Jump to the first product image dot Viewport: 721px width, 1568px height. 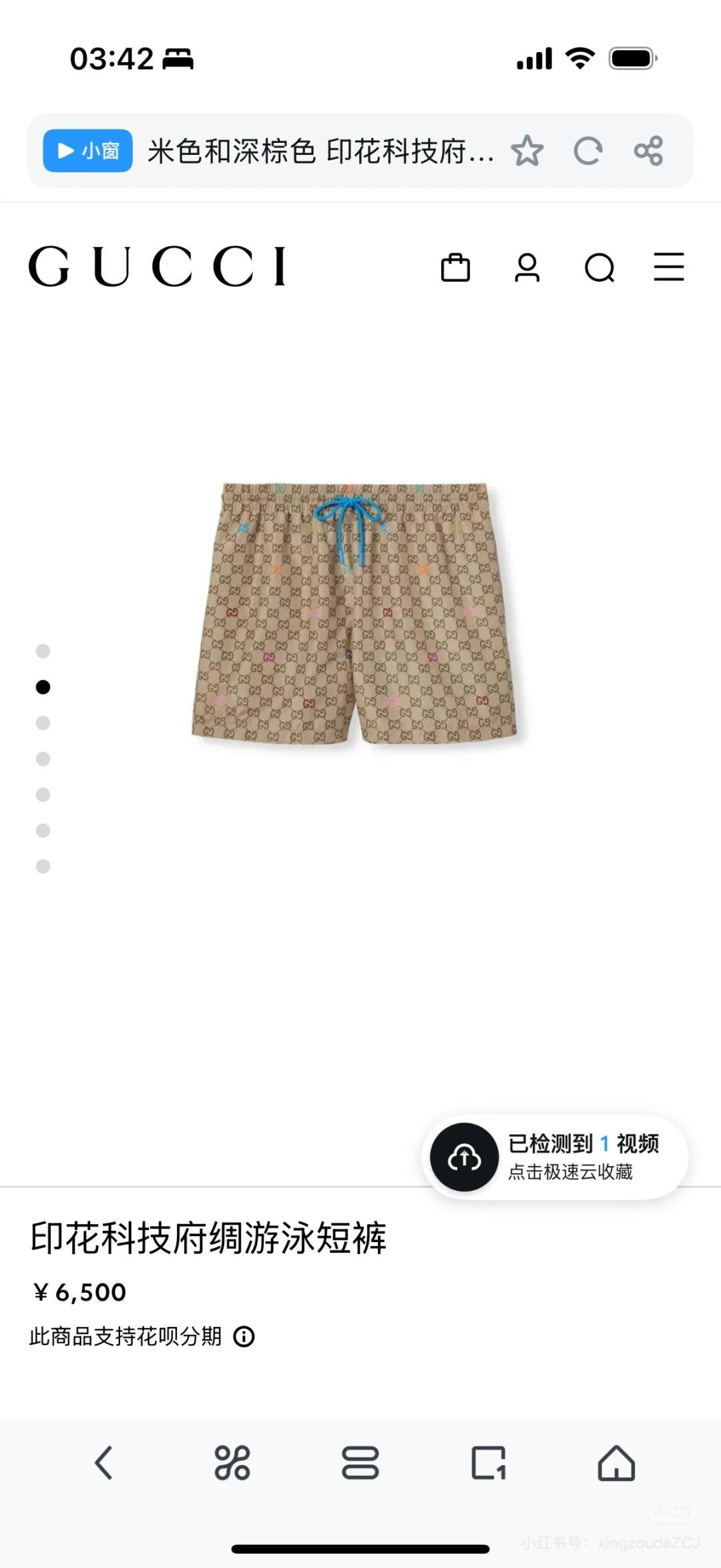(43, 651)
